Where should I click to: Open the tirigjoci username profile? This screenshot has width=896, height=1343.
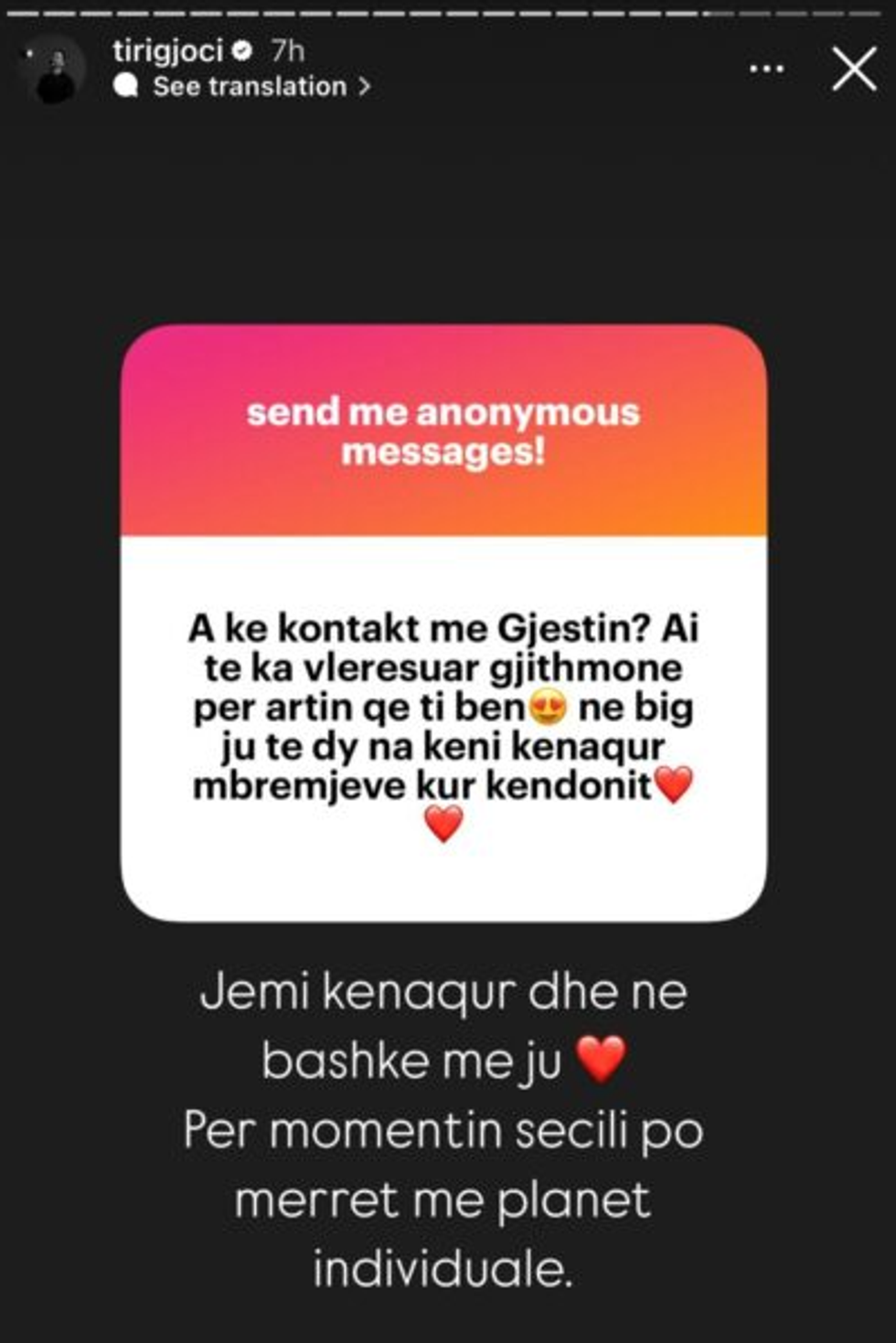pyautogui.click(x=167, y=51)
